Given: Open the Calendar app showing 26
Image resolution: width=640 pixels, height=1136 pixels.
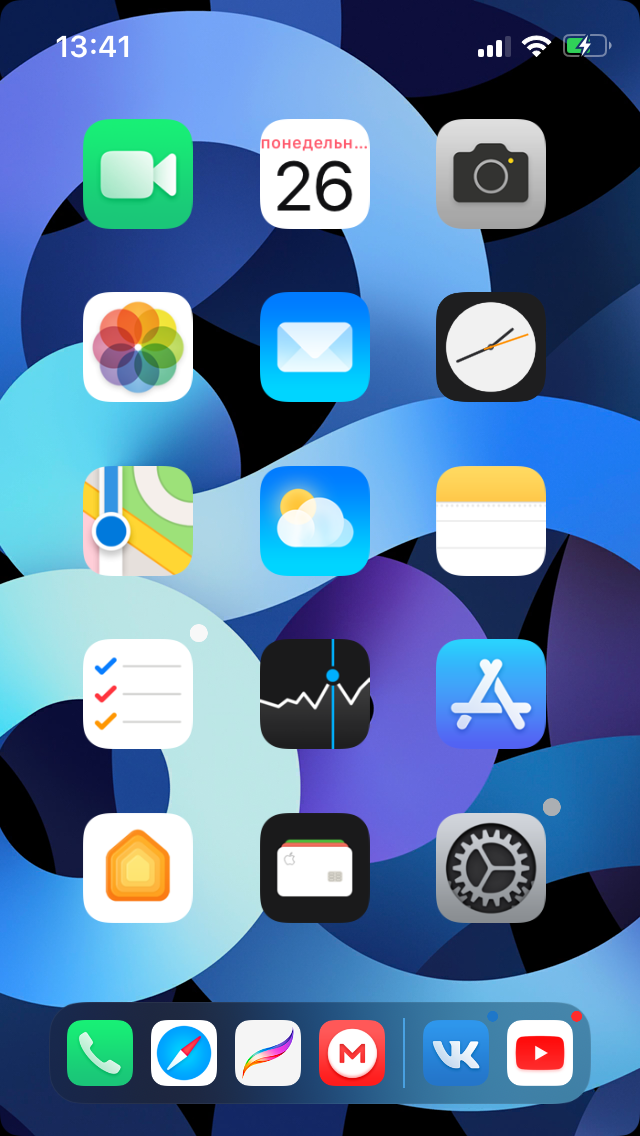Looking at the screenshot, I should point(315,174).
